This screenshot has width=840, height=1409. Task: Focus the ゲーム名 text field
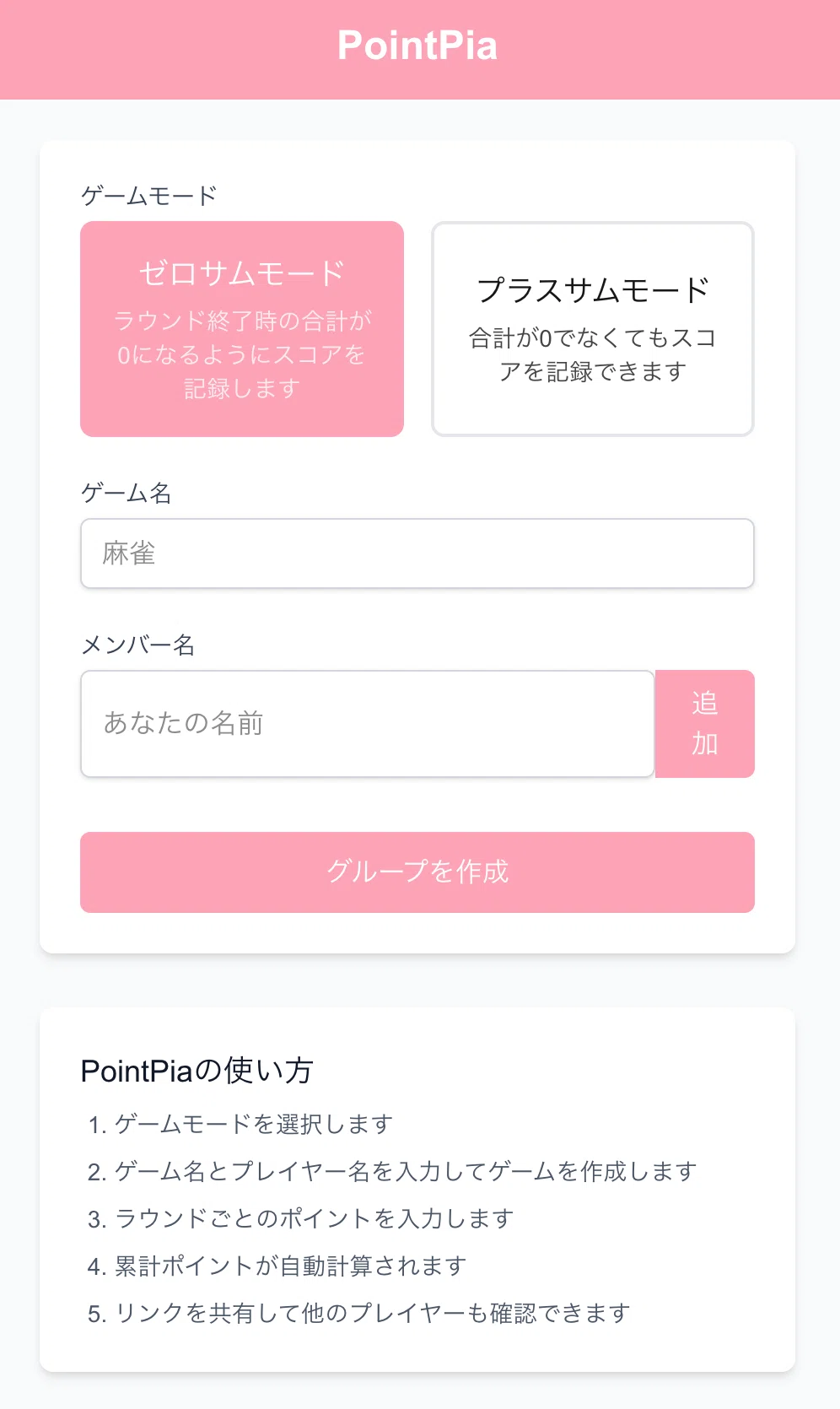pos(417,553)
